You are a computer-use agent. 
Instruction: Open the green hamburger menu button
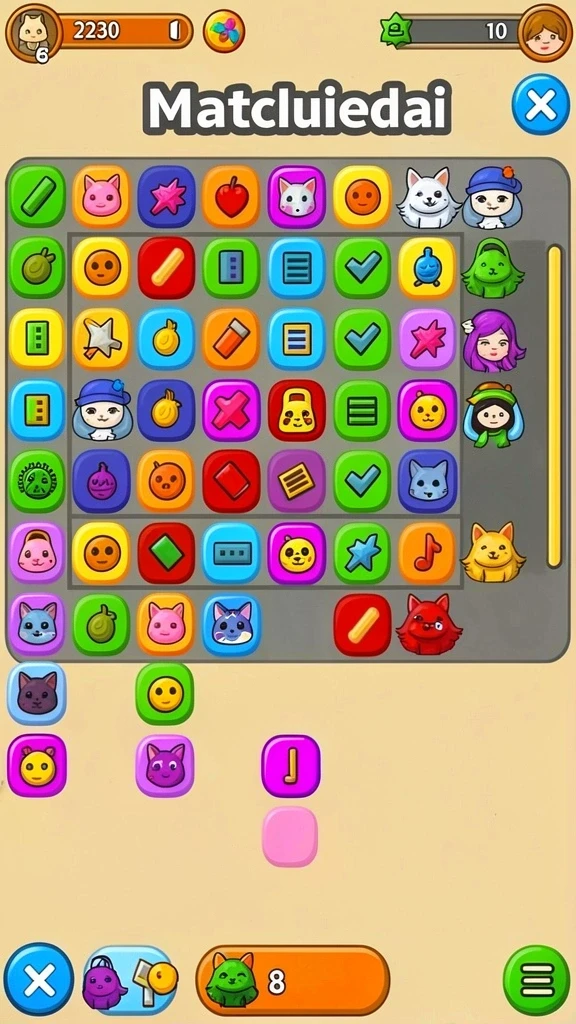[536, 980]
